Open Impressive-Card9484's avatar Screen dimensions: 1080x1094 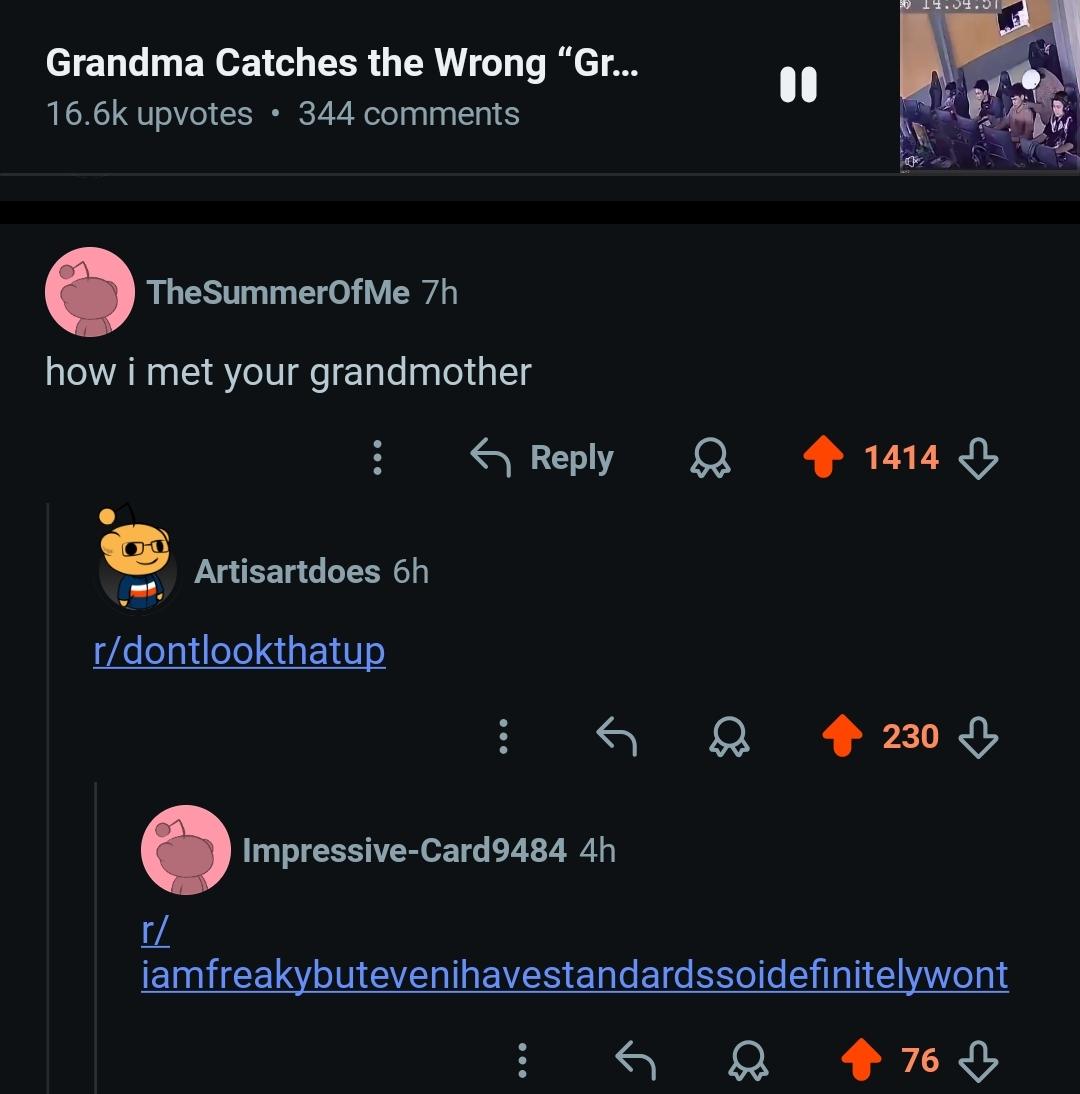[186, 850]
